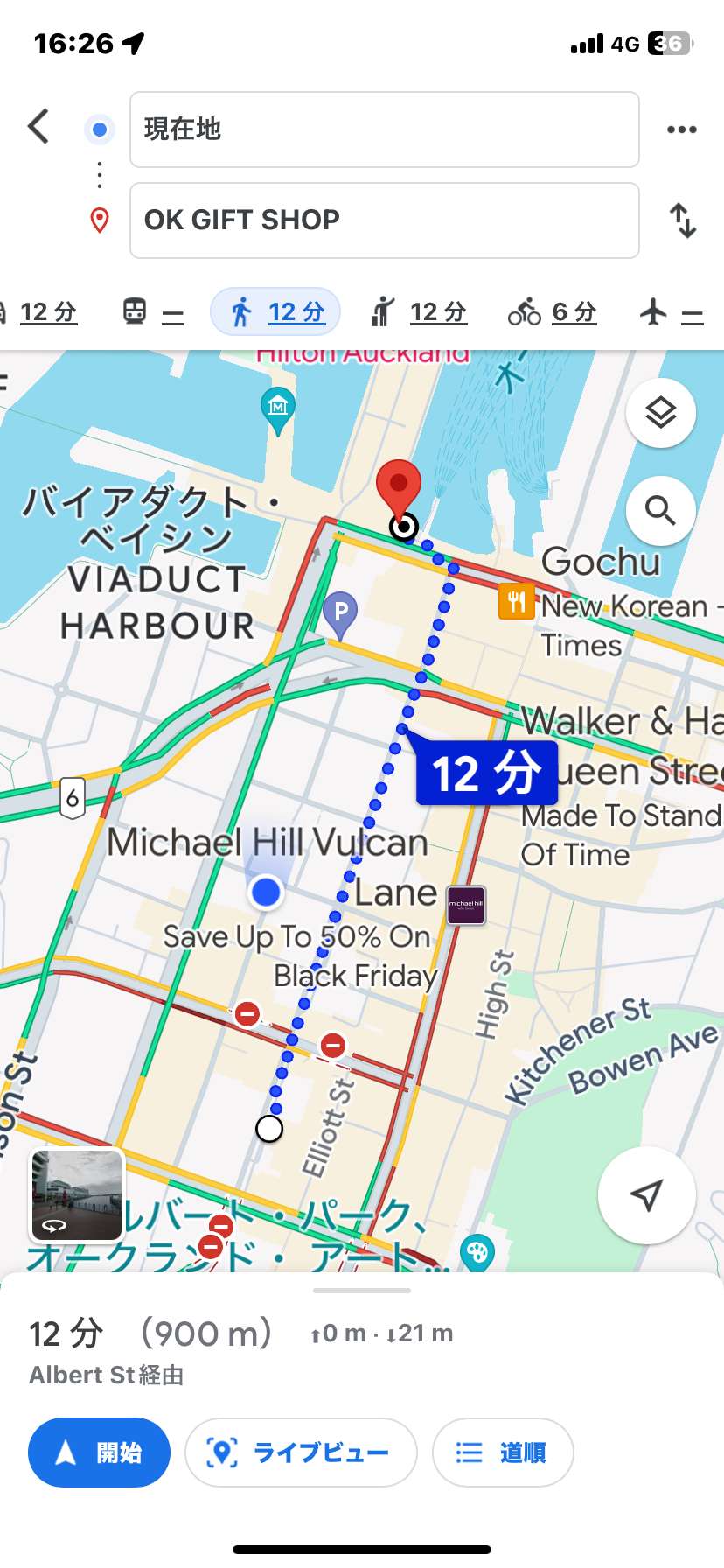724x1568 pixels.
Task: Switch to the ride-hailing 12 分 tab
Action: tap(419, 312)
